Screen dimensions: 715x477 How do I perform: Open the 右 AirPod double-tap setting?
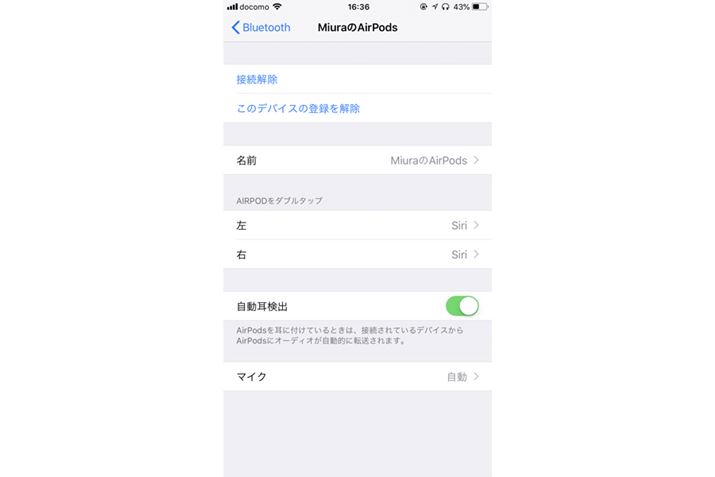click(x=357, y=255)
